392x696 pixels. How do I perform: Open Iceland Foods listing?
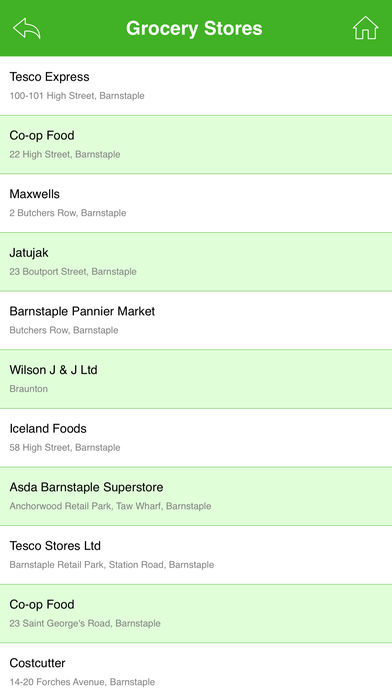tap(196, 437)
